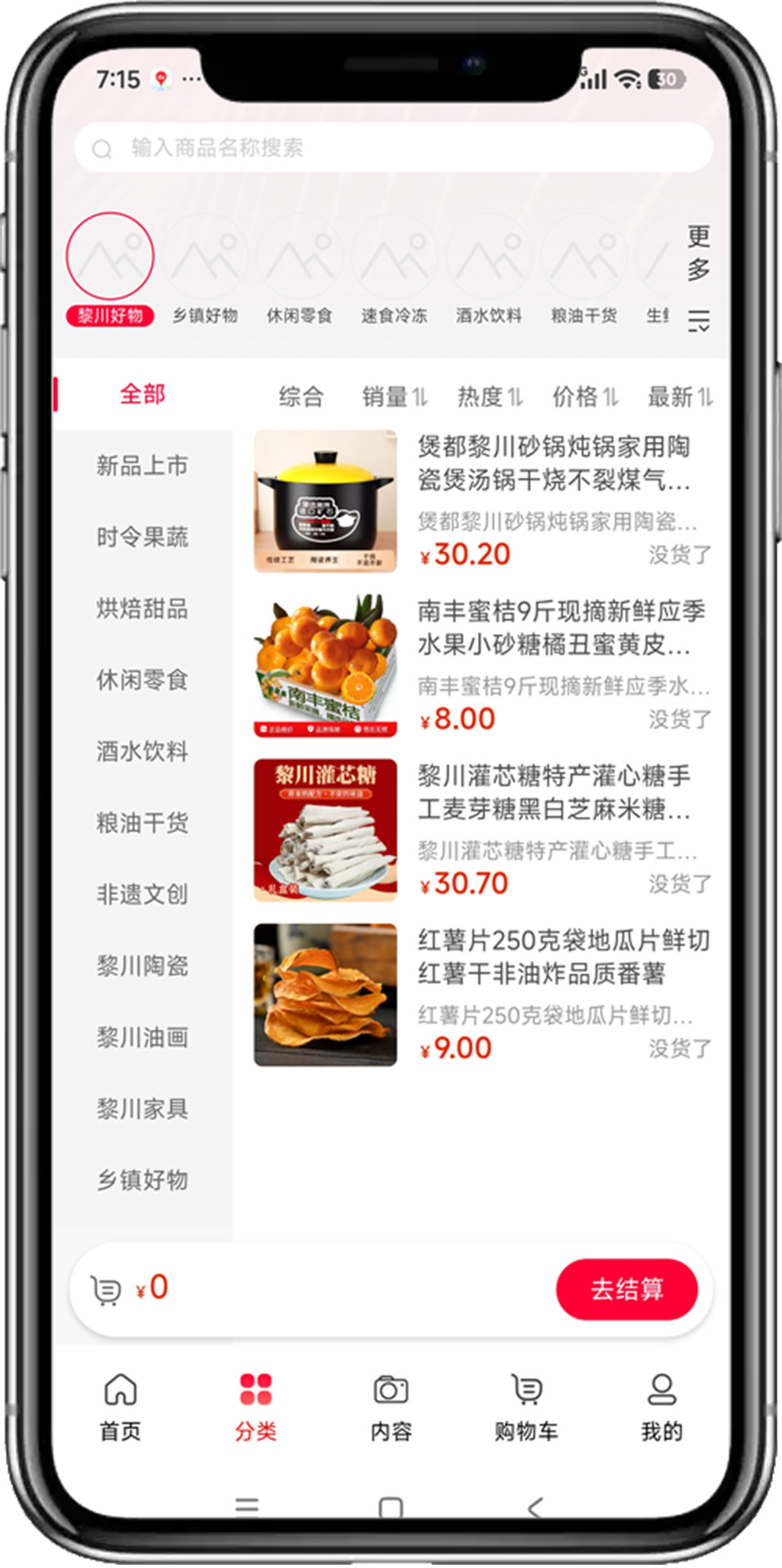Open the 红薯片250克 product
The width and height of the screenshot is (782, 1568).
482,995
